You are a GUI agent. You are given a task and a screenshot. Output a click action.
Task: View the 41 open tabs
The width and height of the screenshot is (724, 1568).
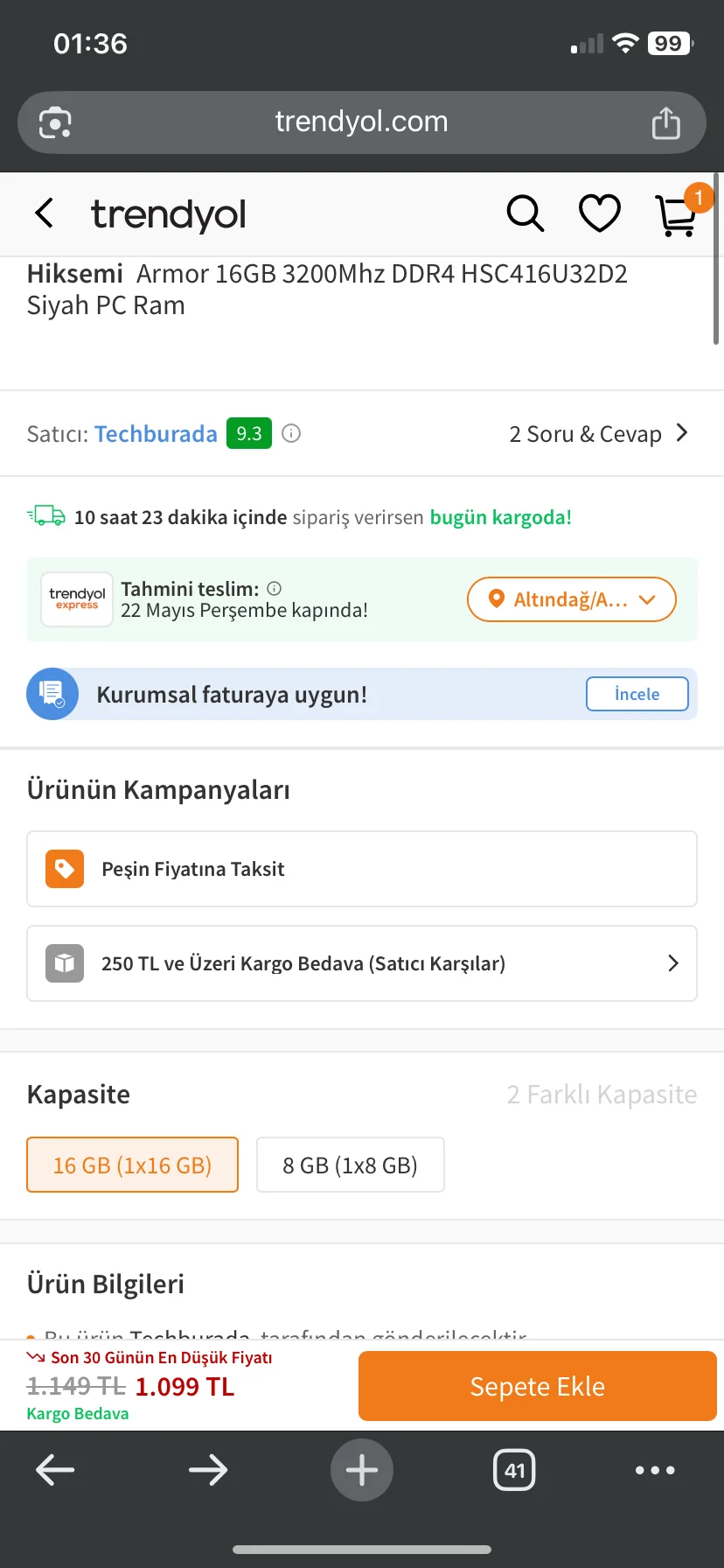514,1470
